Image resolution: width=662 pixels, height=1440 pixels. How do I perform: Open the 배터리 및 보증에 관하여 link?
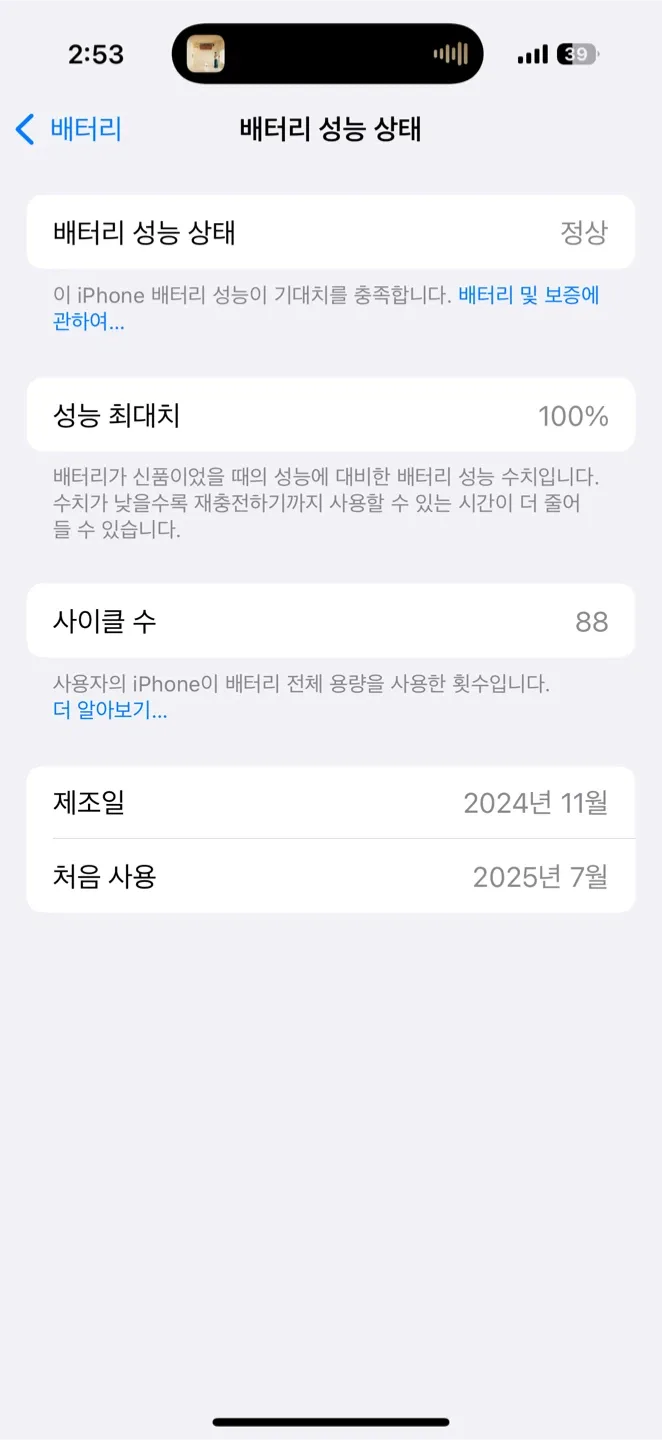pos(528,296)
